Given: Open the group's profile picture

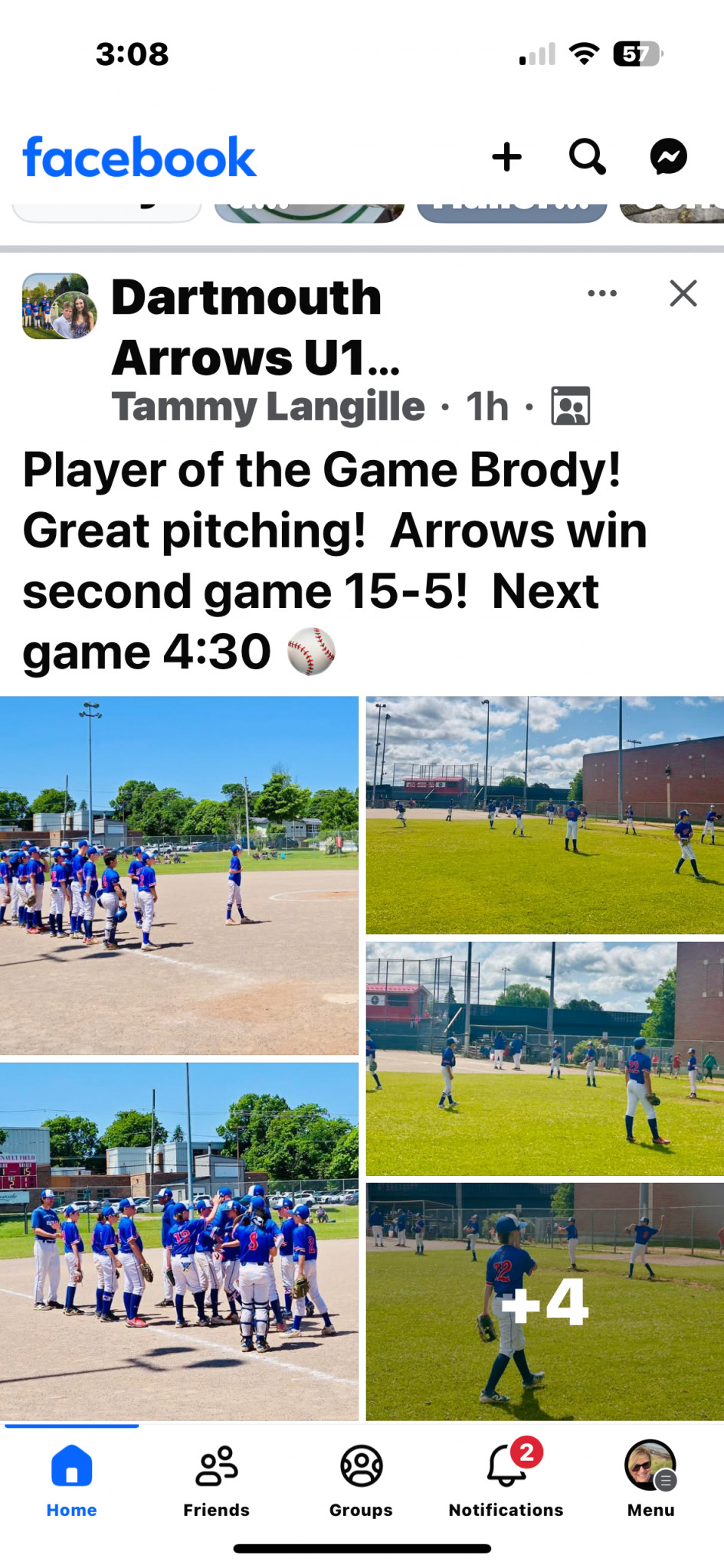Looking at the screenshot, I should coord(60,306).
